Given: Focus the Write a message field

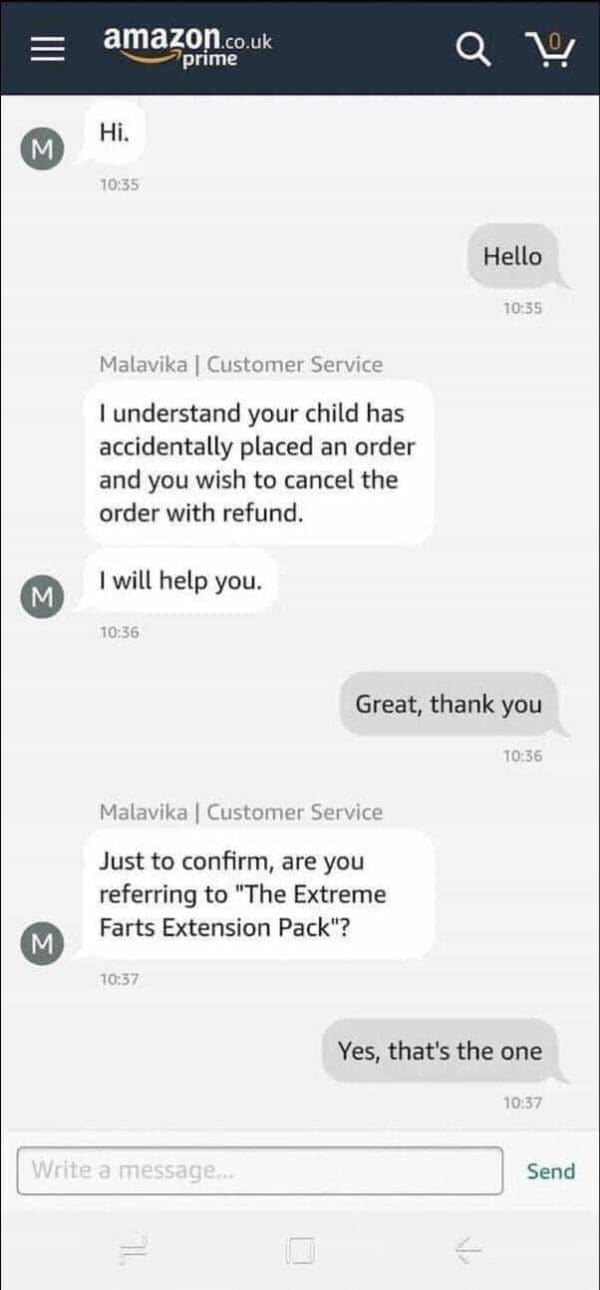Looking at the screenshot, I should click(259, 1170).
